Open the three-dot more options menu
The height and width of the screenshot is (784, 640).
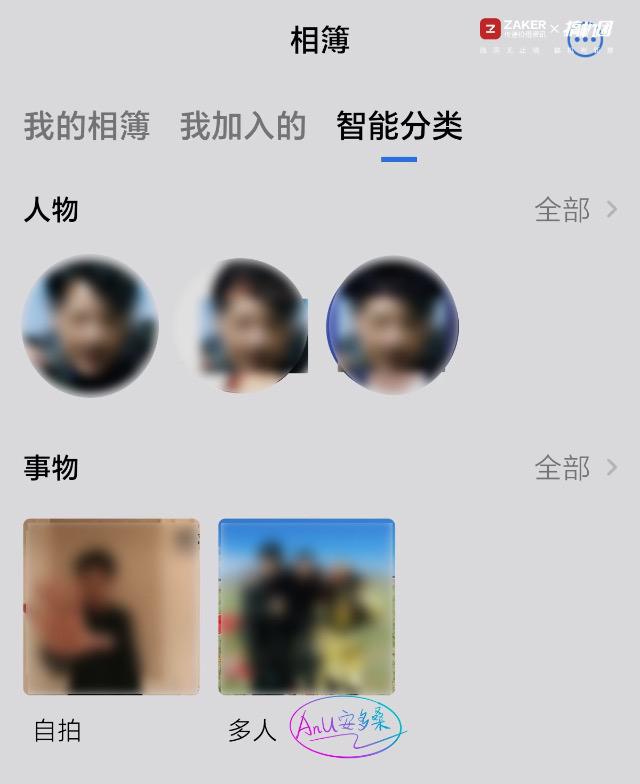click(x=585, y=41)
